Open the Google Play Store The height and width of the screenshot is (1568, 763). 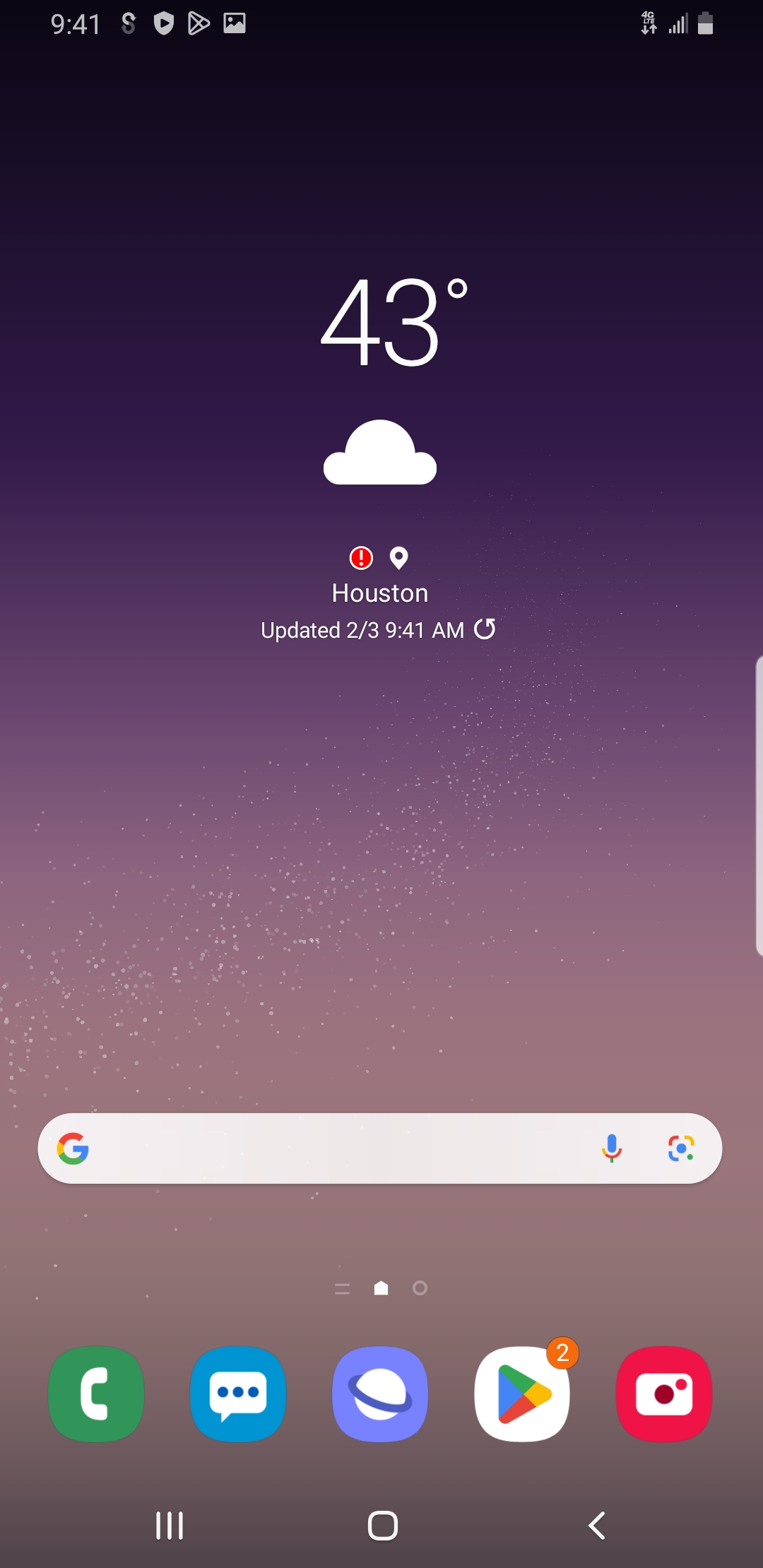tap(522, 1394)
